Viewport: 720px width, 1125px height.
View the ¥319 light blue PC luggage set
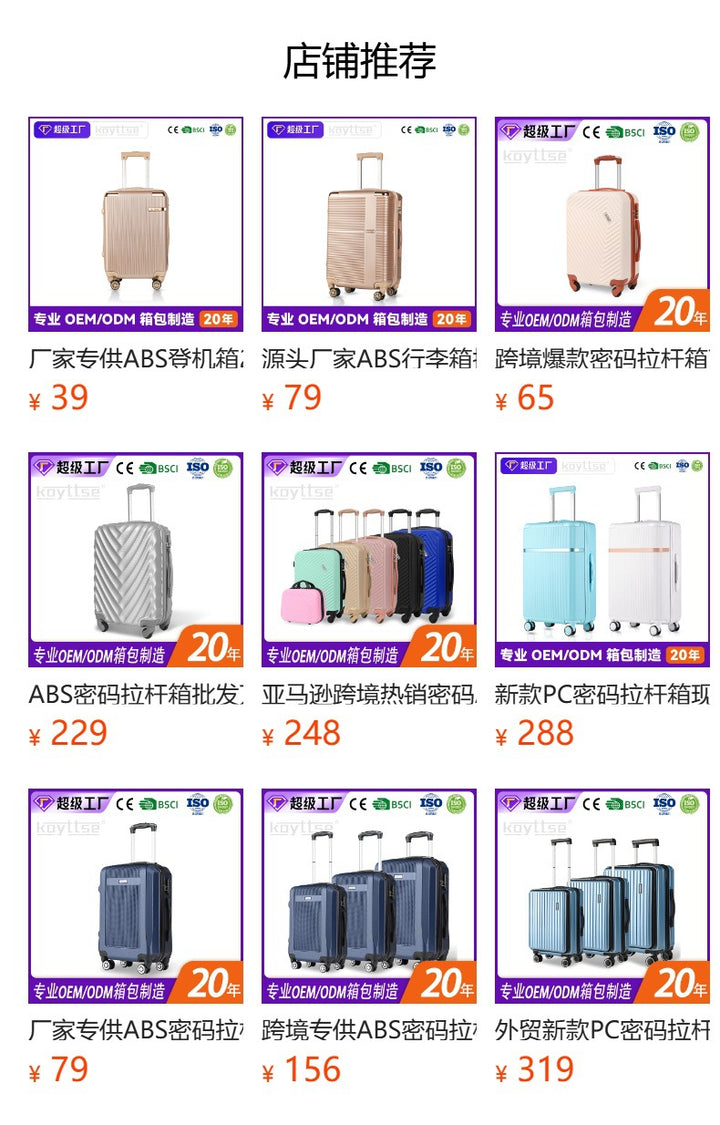tap(602, 896)
